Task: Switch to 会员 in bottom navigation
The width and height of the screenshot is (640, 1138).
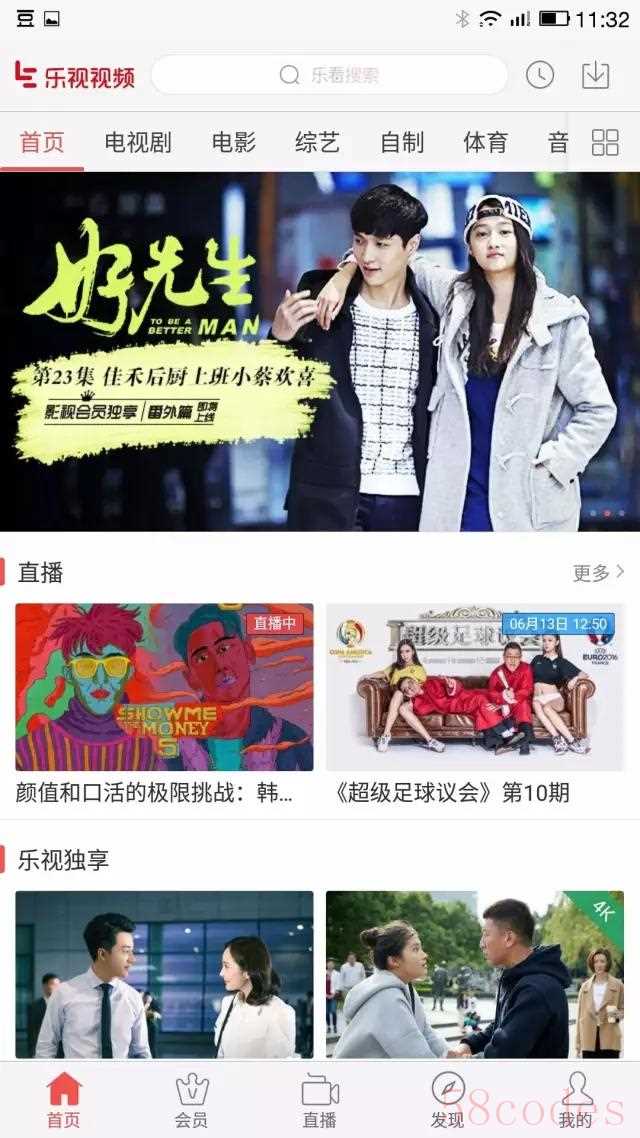Action: coord(192,1100)
